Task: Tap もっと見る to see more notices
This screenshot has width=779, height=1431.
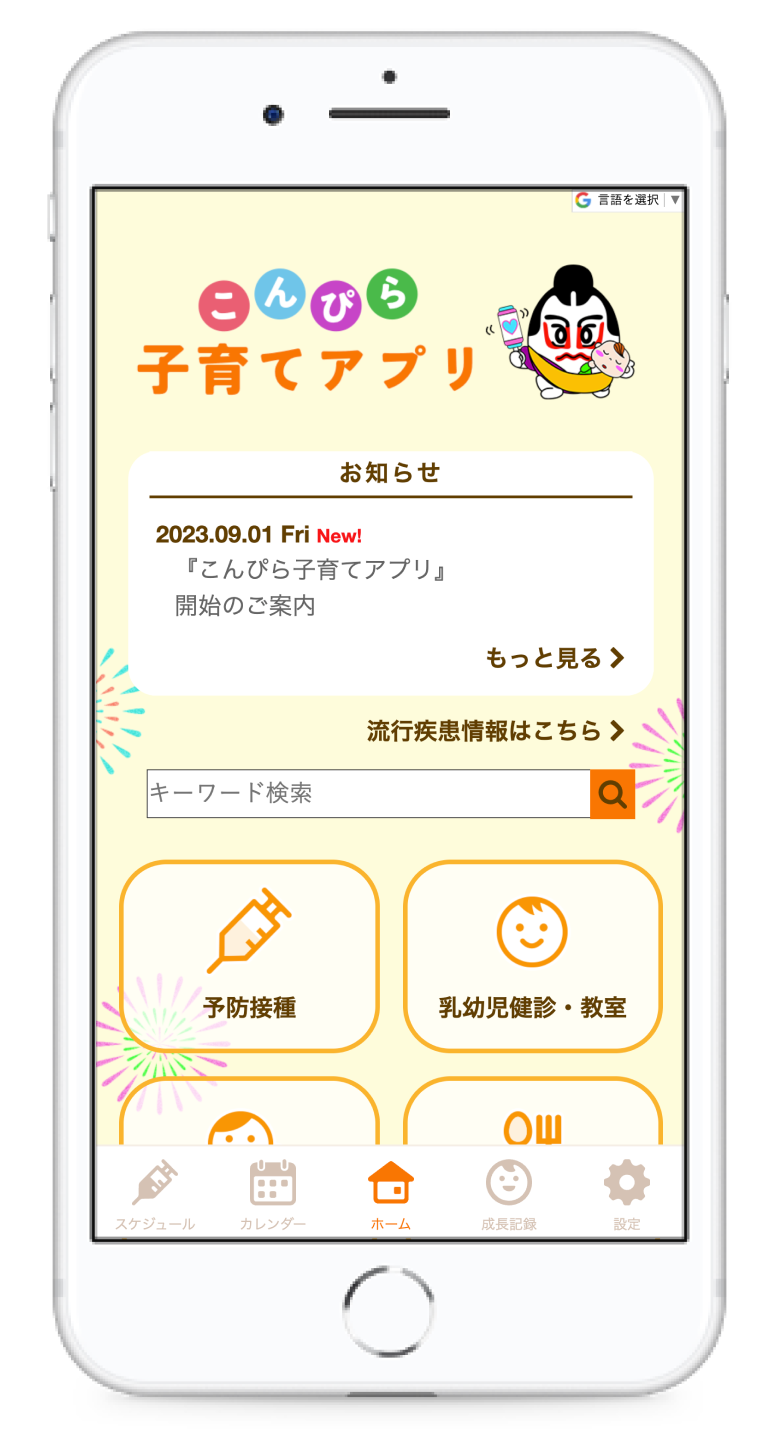Action: click(x=554, y=658)
